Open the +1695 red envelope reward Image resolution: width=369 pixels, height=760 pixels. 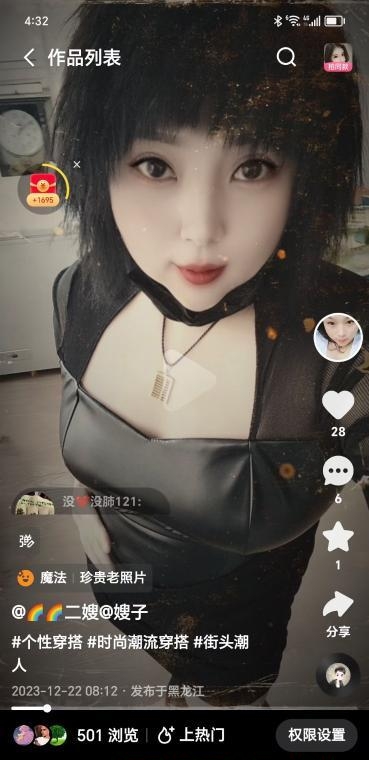43,190
